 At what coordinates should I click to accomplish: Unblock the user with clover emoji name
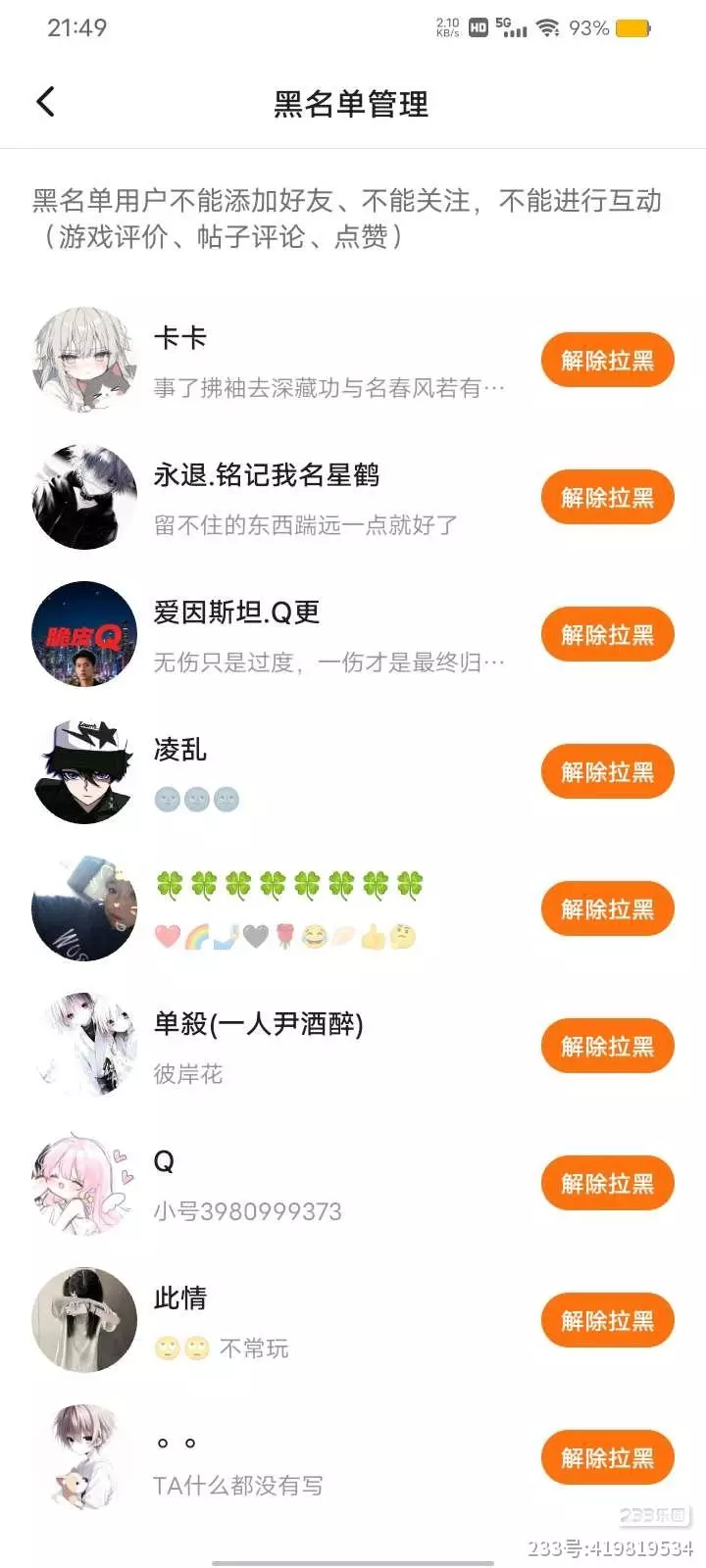click(x=607, y=909)
